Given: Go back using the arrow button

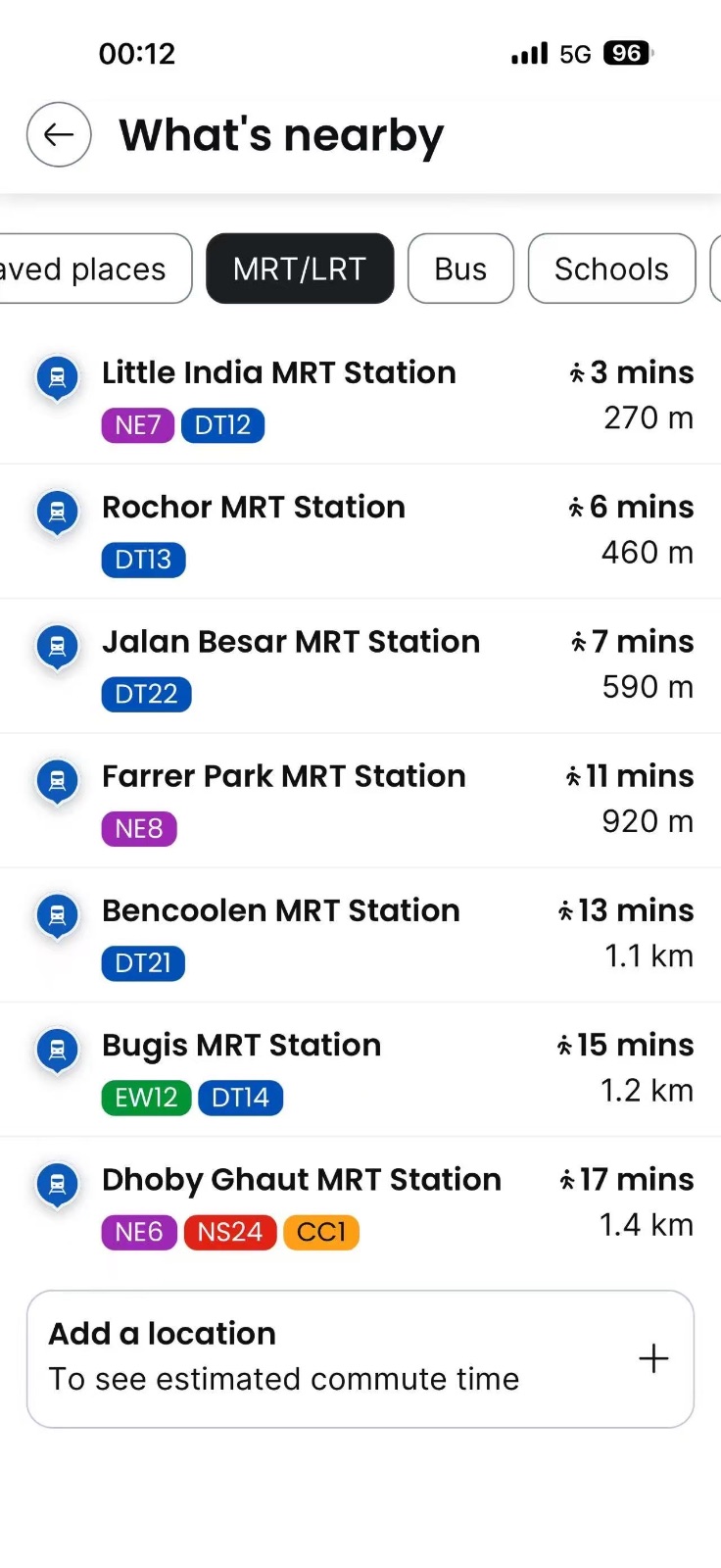Looking at the screenshot, I should (59, 134).
